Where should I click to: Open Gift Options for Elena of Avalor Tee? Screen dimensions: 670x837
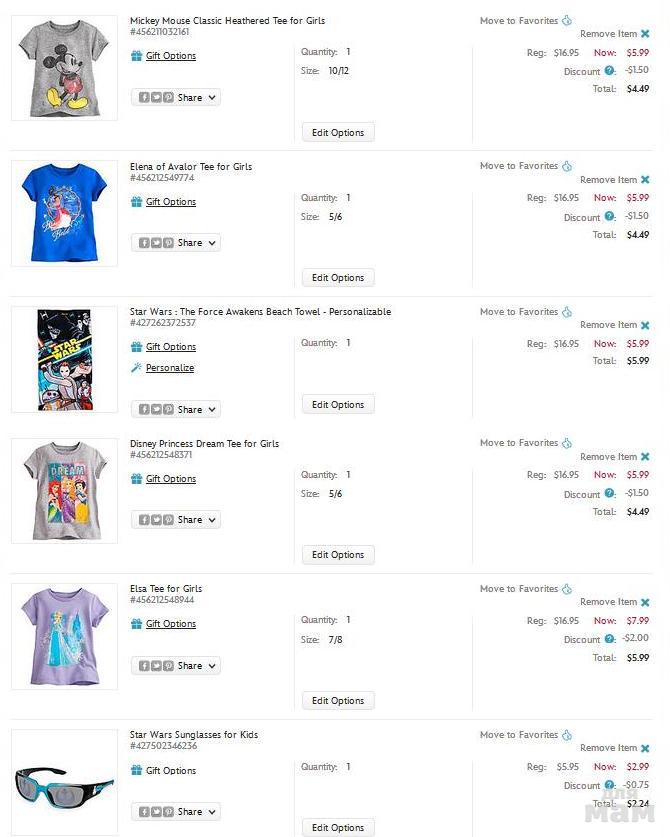coord(170,202)
